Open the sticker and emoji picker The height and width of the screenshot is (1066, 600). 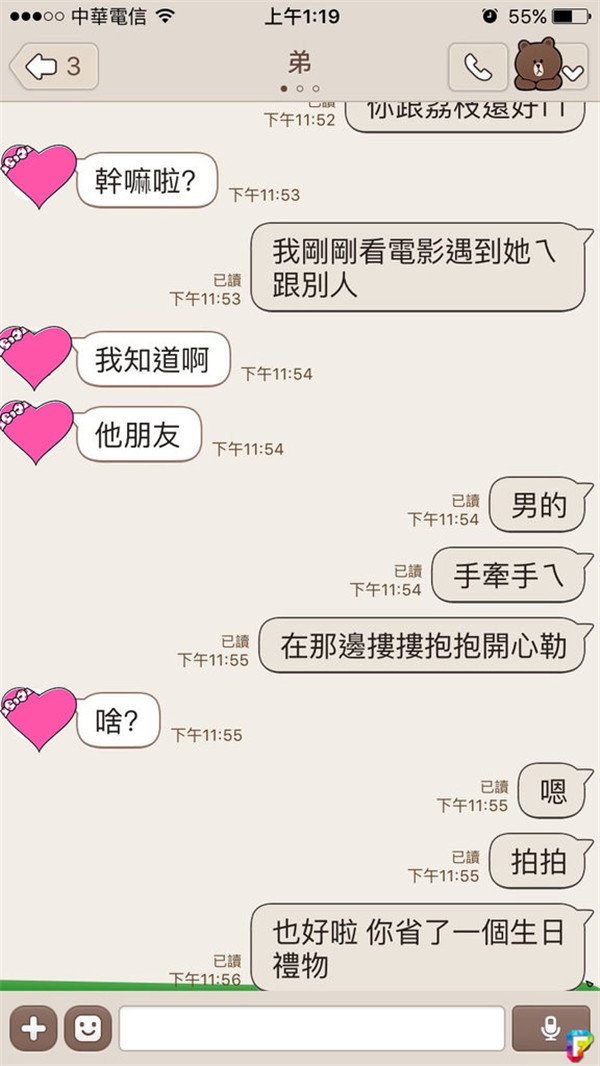pyautogui.click(x=88, y=1028)
